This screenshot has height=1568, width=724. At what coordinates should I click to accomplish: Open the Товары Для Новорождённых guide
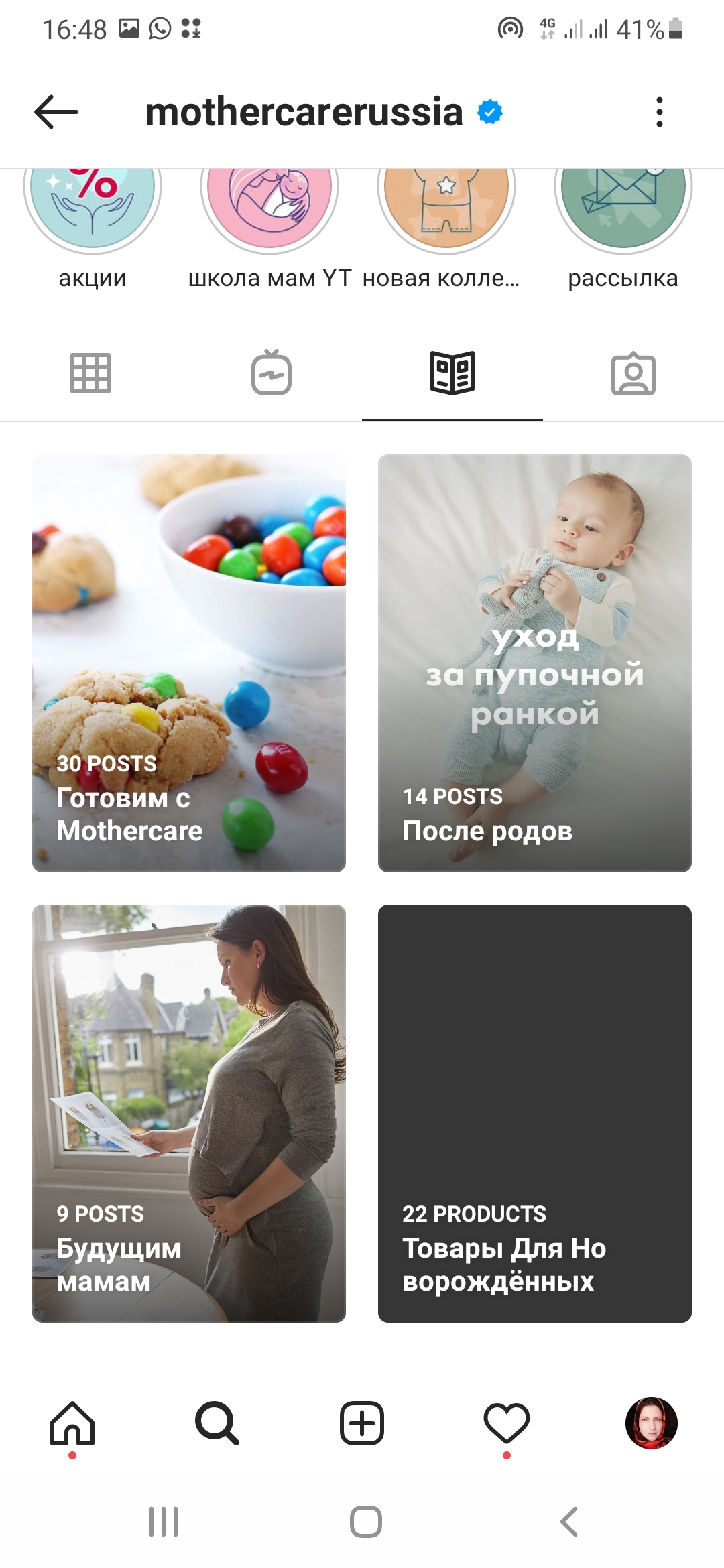535,1114
